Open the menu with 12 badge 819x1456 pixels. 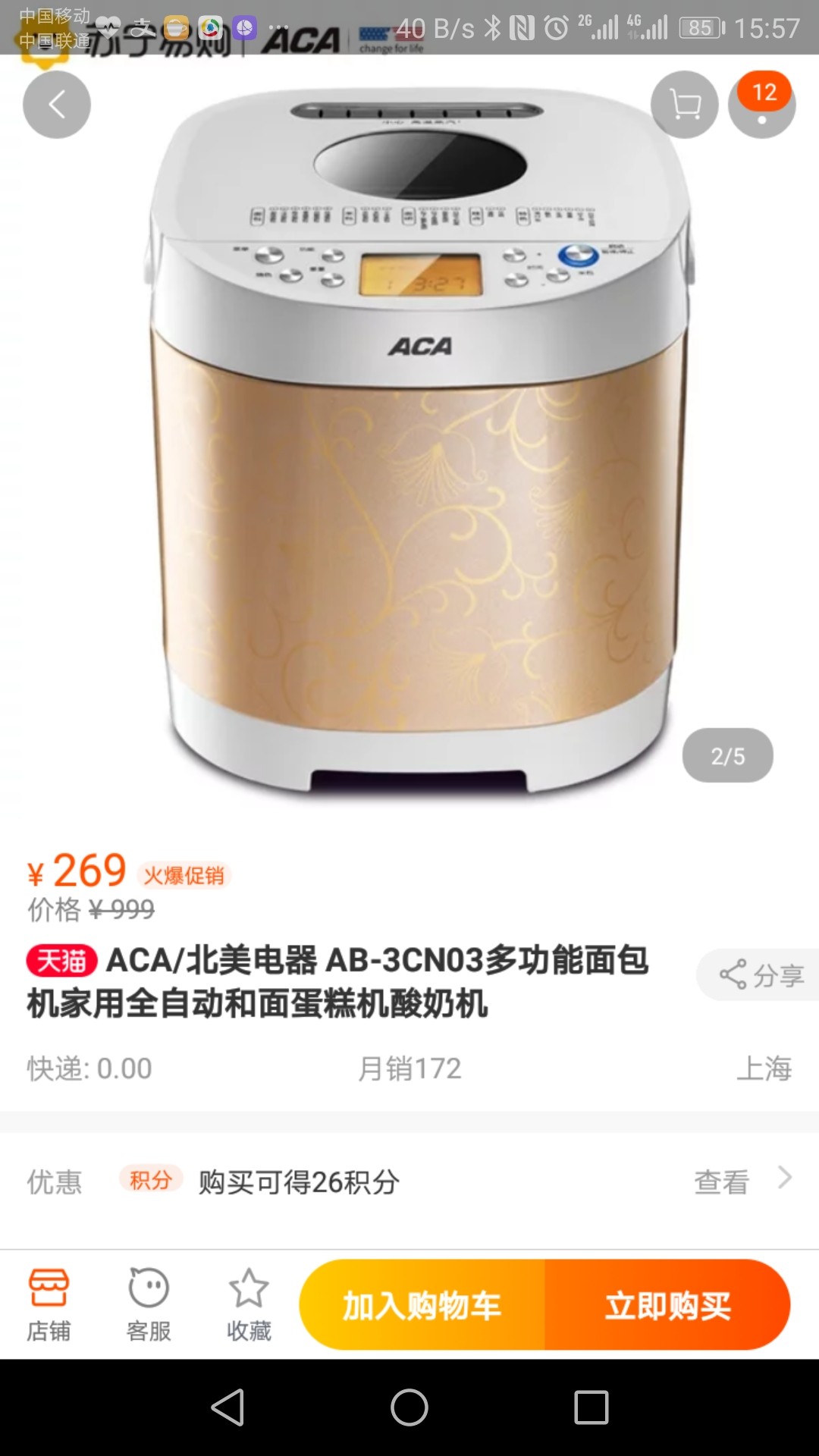762,105
